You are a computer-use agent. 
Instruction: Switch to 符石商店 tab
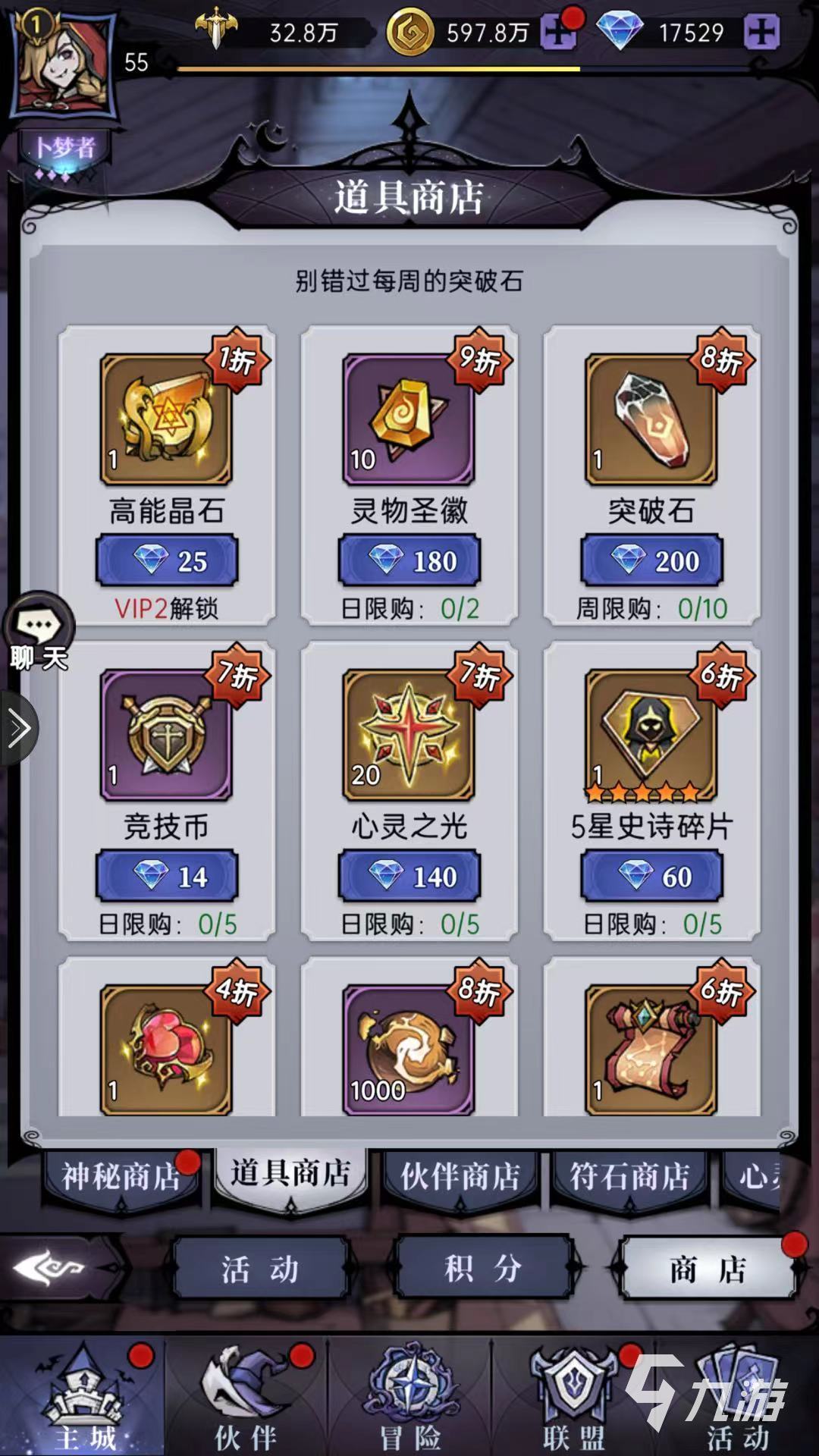pyautogui.click(x=629, y=1177)
